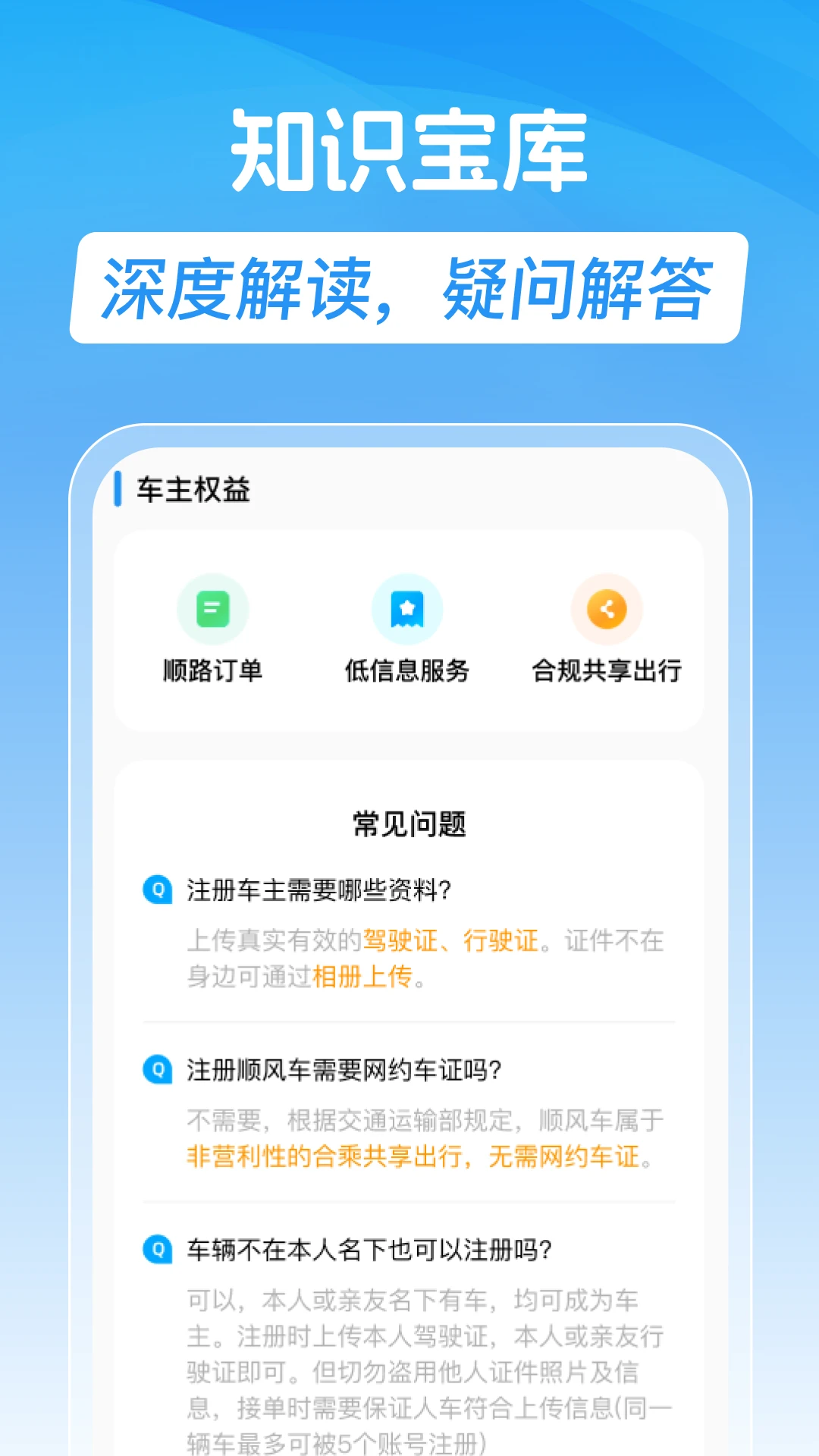Image resolution: width=819 pixels, height=1456 pixels.
Task: Select the 顺路订单 green document icon
Action: click(213, 607)
